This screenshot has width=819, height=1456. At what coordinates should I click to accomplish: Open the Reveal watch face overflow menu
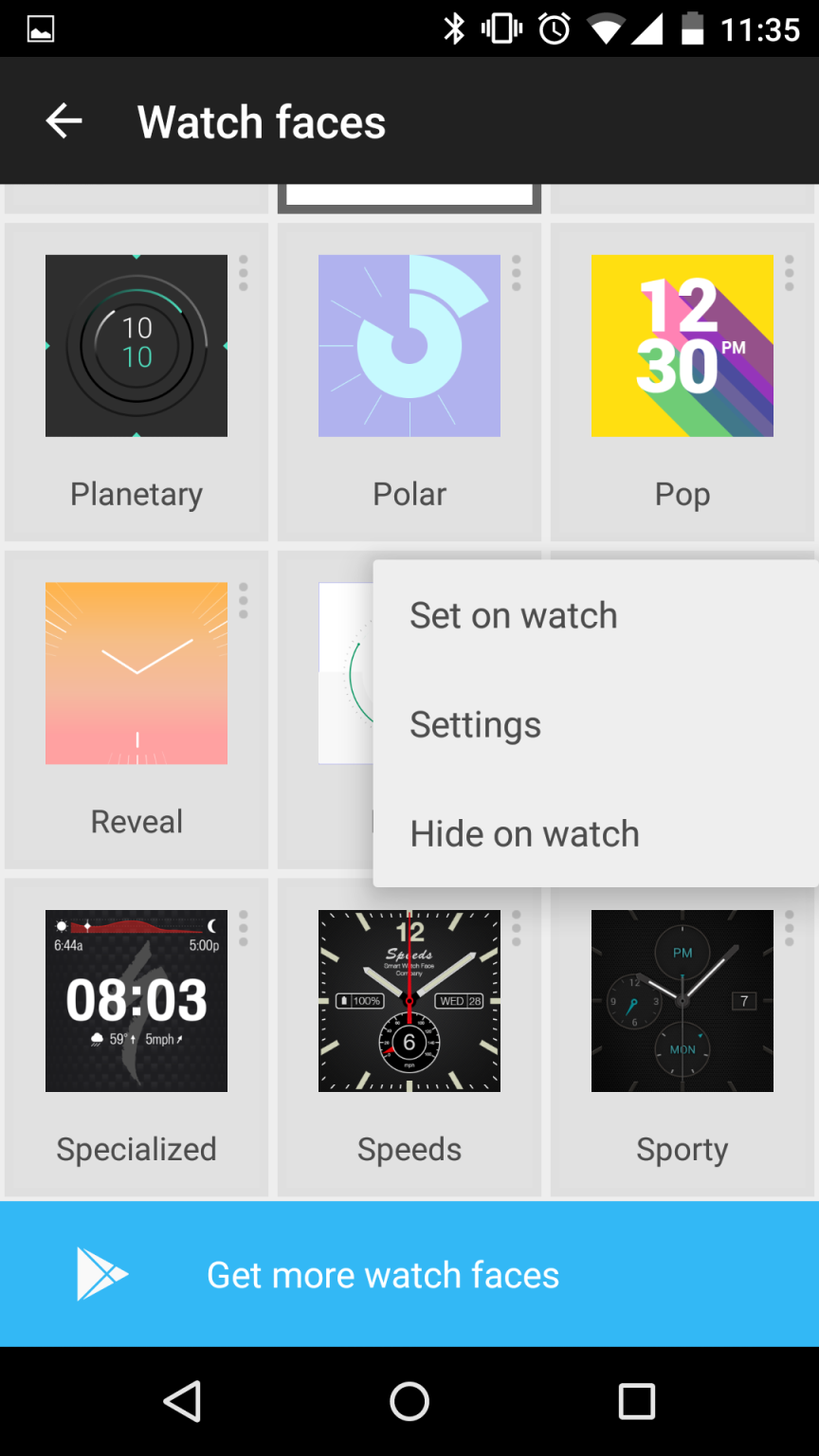(244, 600)
